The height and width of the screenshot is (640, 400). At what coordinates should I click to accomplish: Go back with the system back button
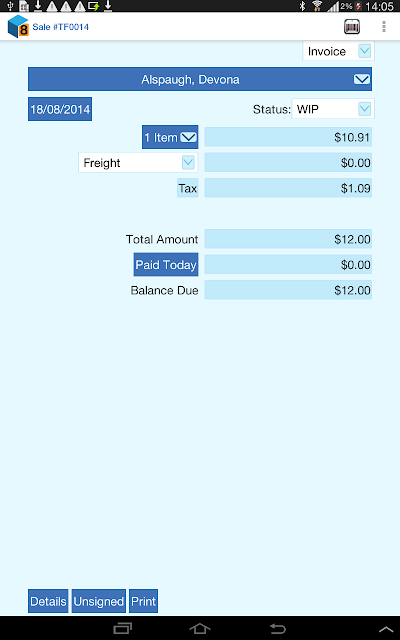coord(278,629)
